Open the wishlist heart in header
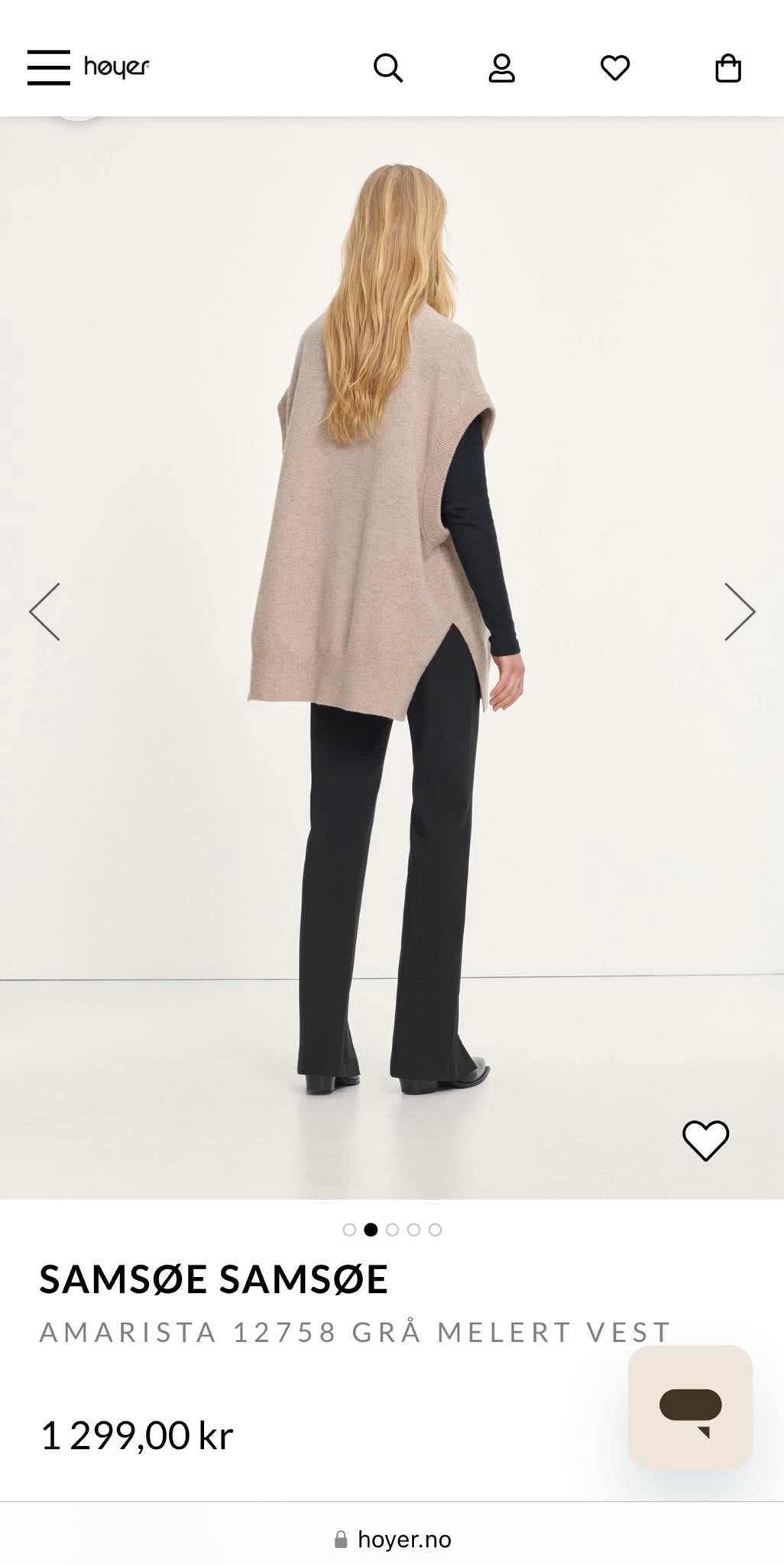Viewport: 784px width, 1565px height. point(614,68)
